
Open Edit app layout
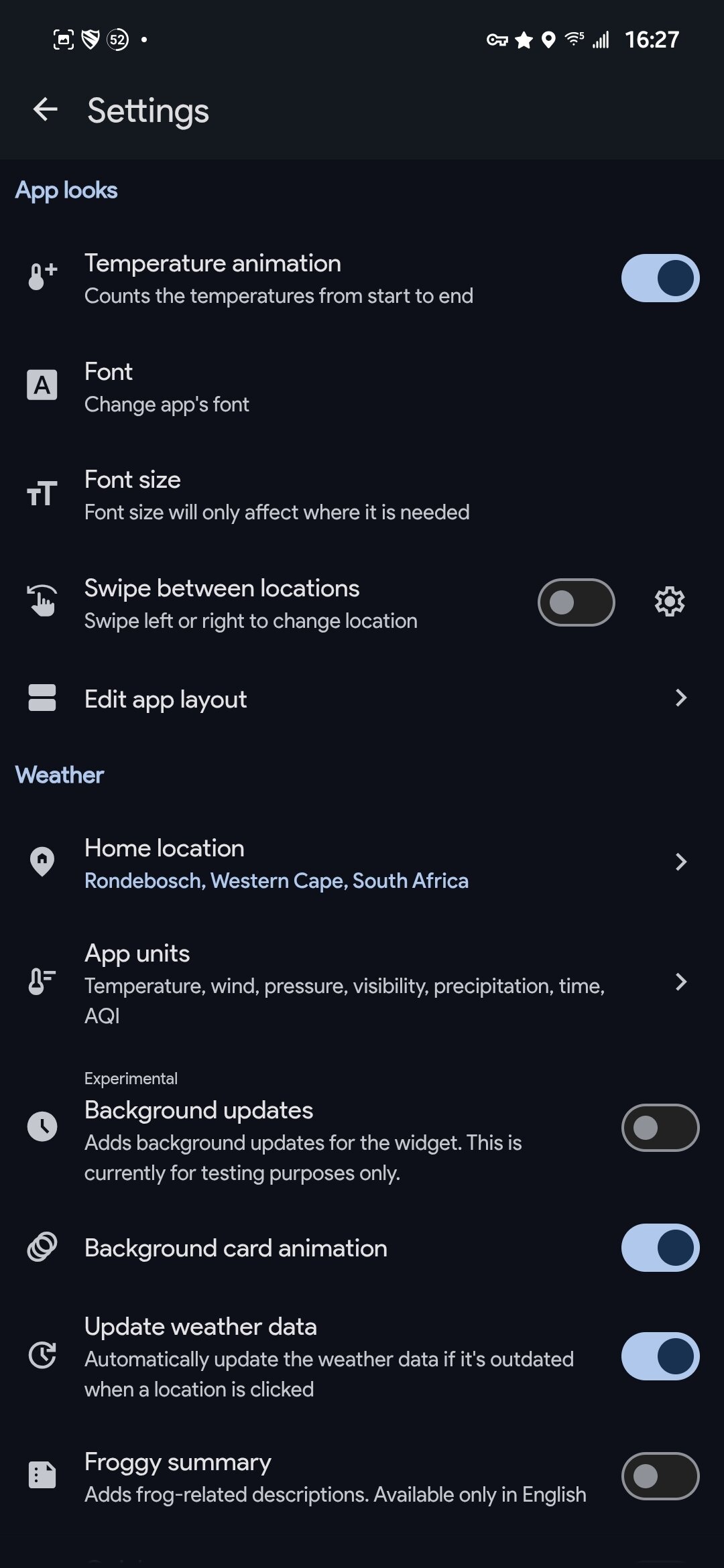tap(362, 699)
